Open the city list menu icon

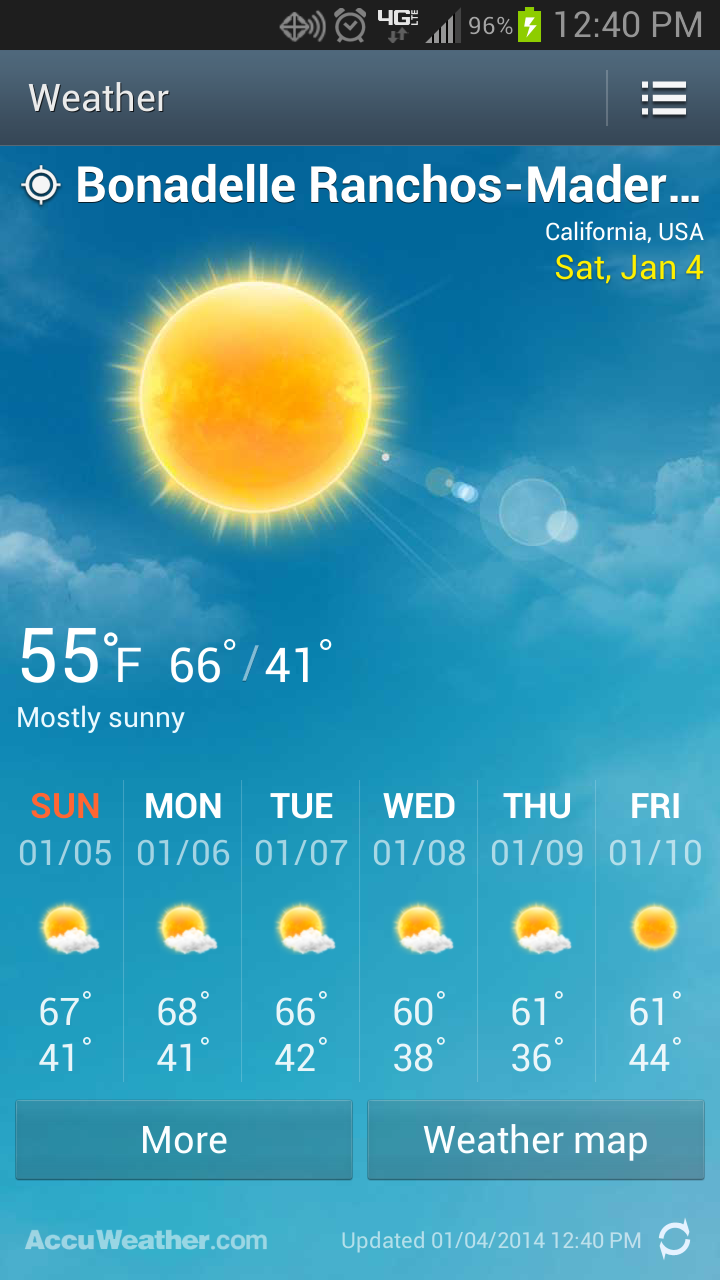(663, 98)
